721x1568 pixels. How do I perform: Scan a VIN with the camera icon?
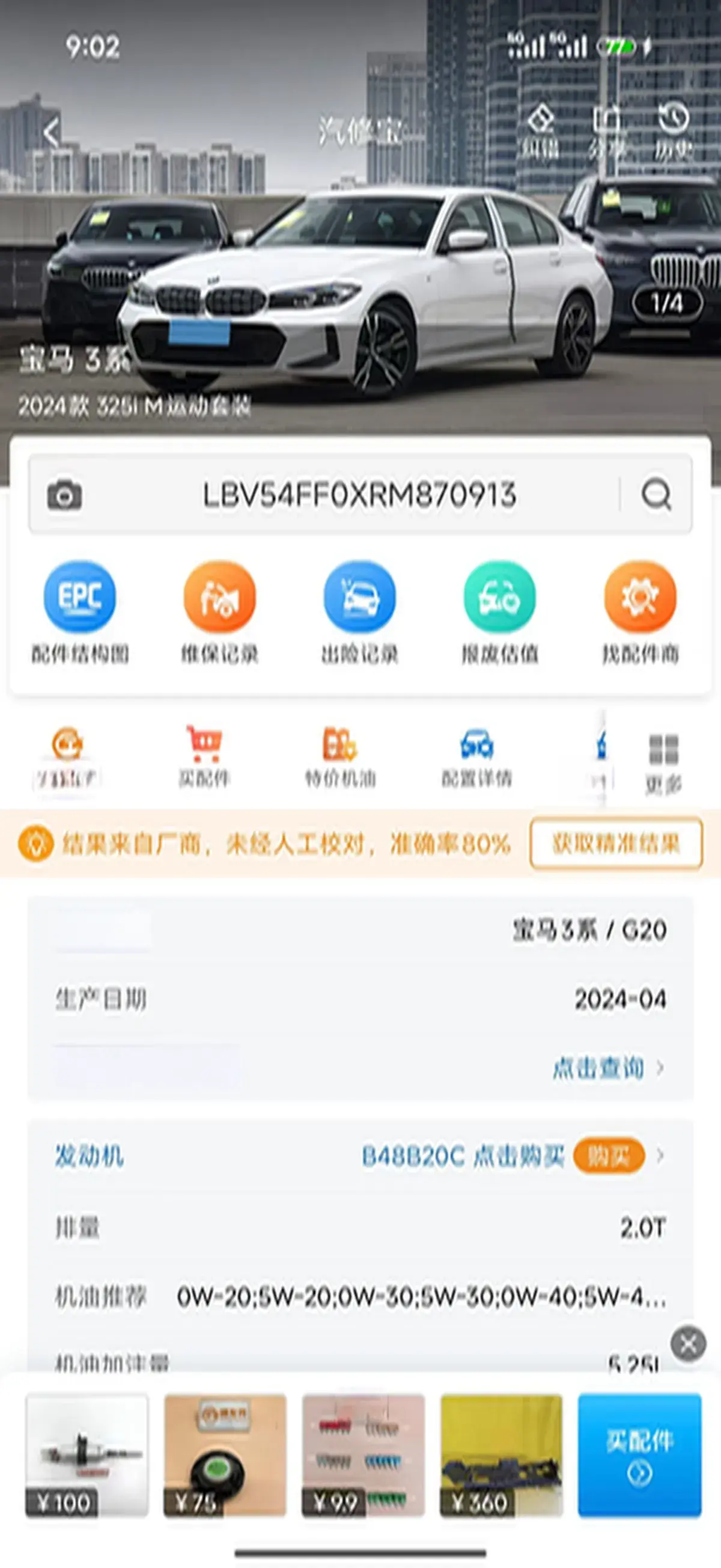pos(64,494)
